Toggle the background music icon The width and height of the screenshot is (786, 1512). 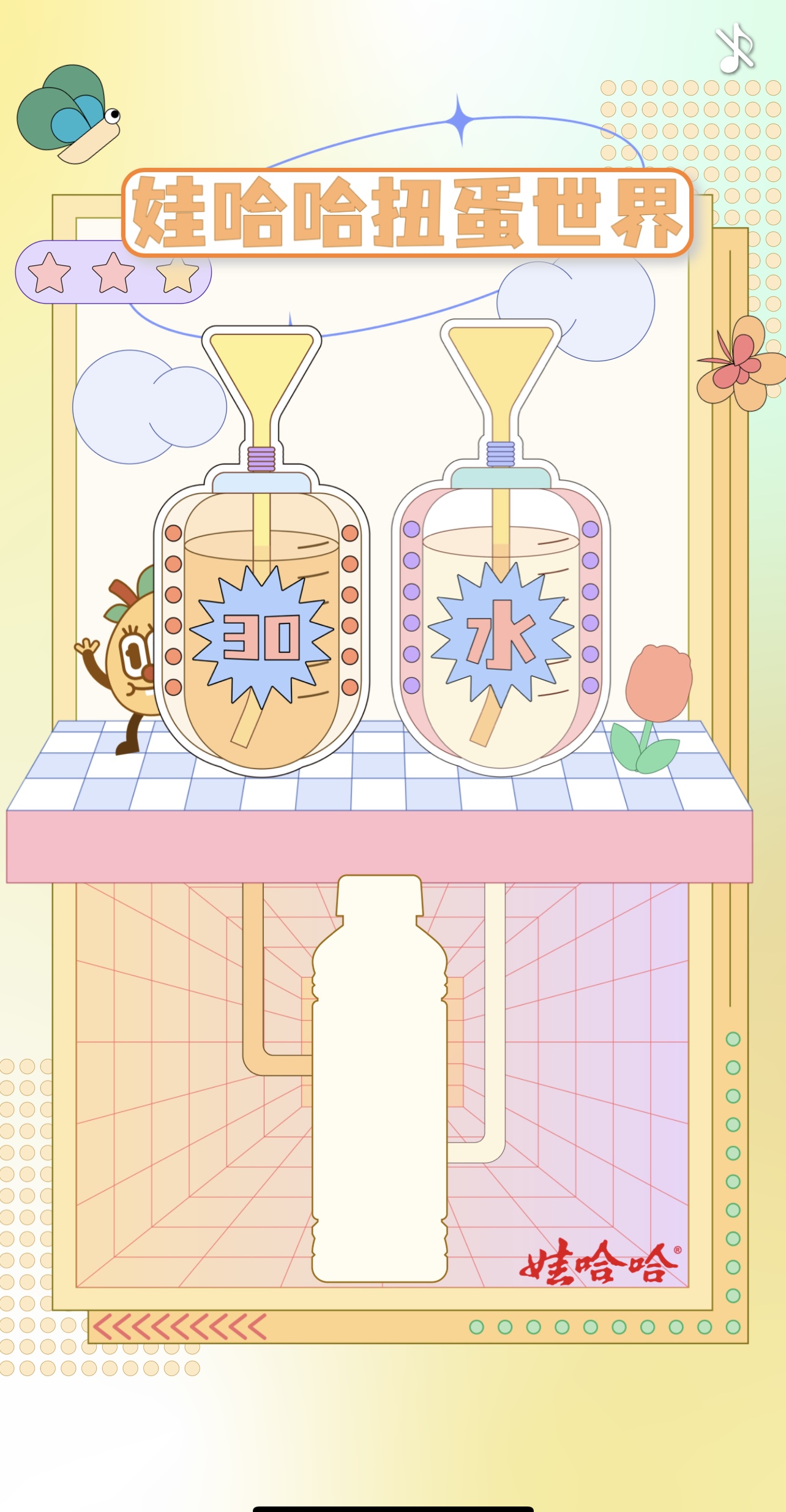click(735, 48)
